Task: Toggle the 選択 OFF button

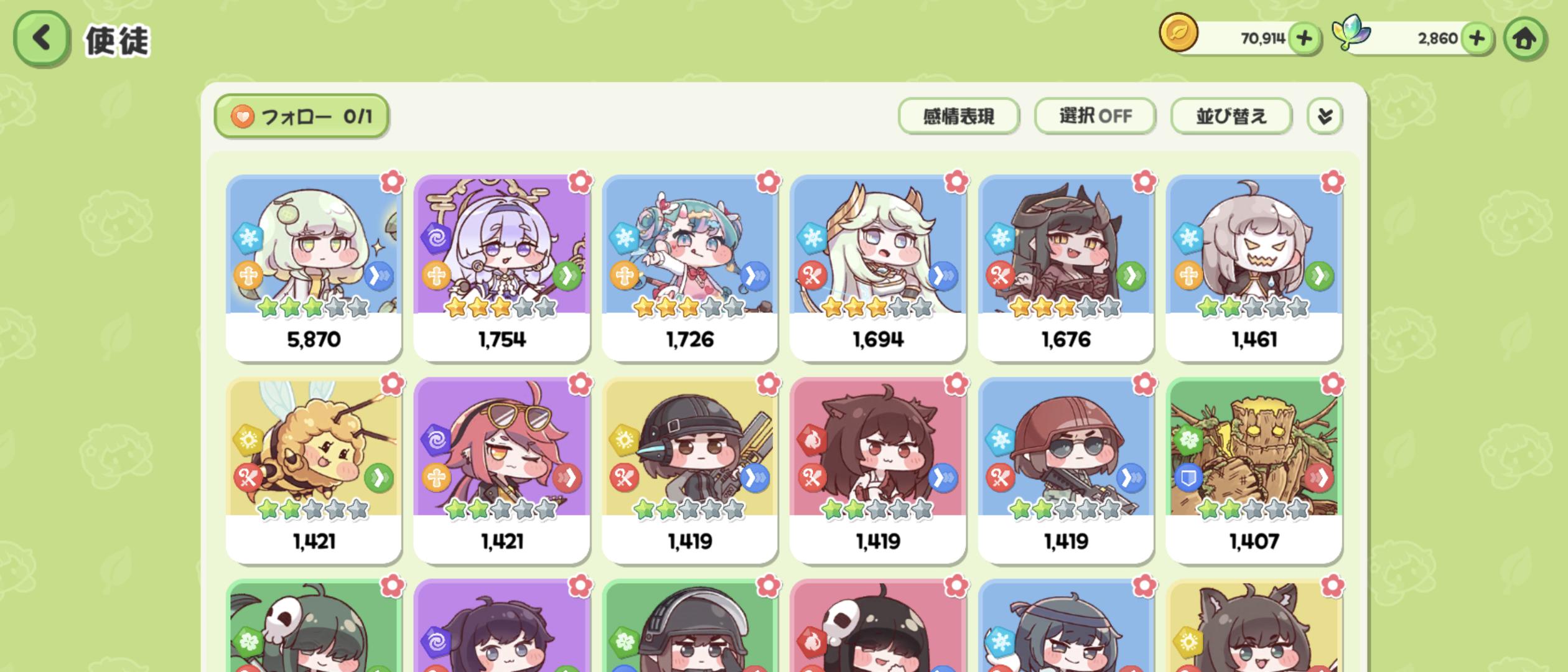Action: tap(1095, 116)
